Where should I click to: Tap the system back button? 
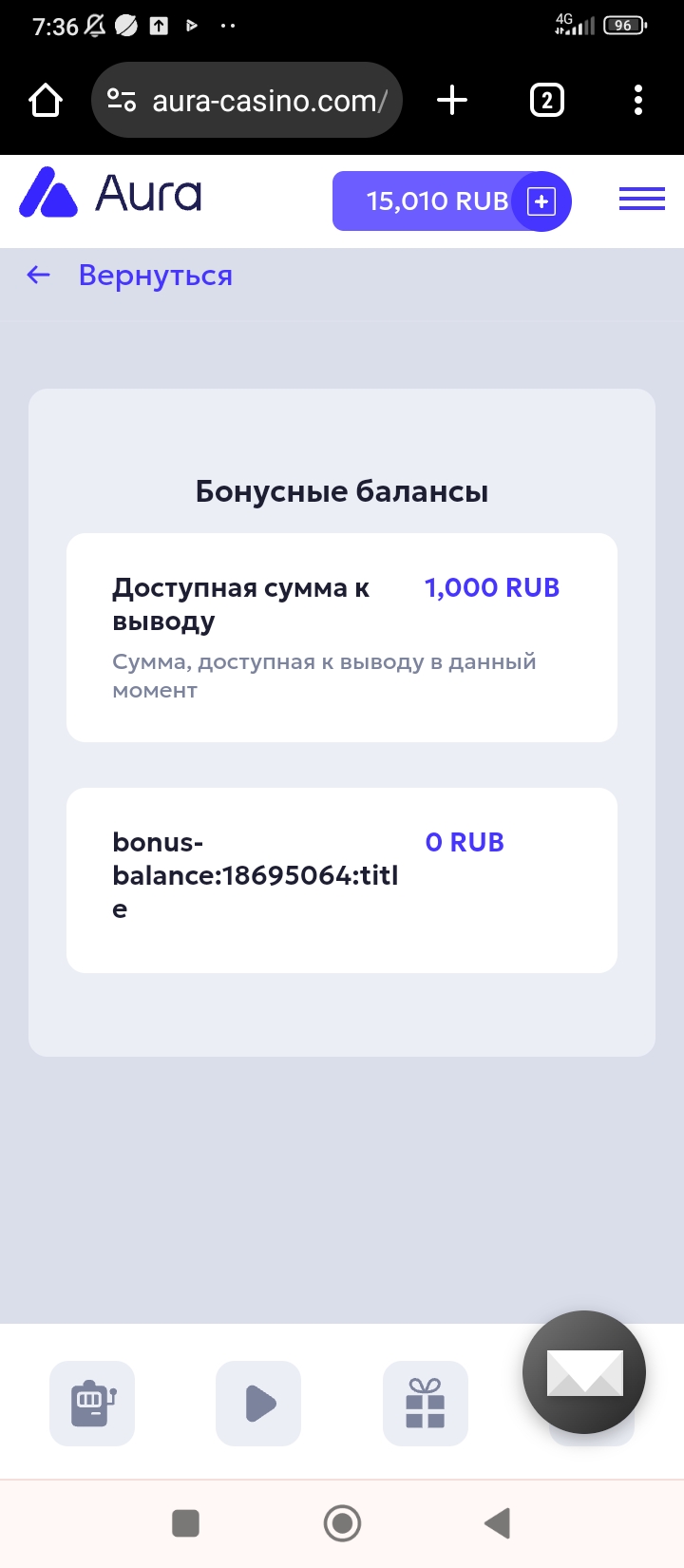pyautogui.click(x=497, y=1523)
